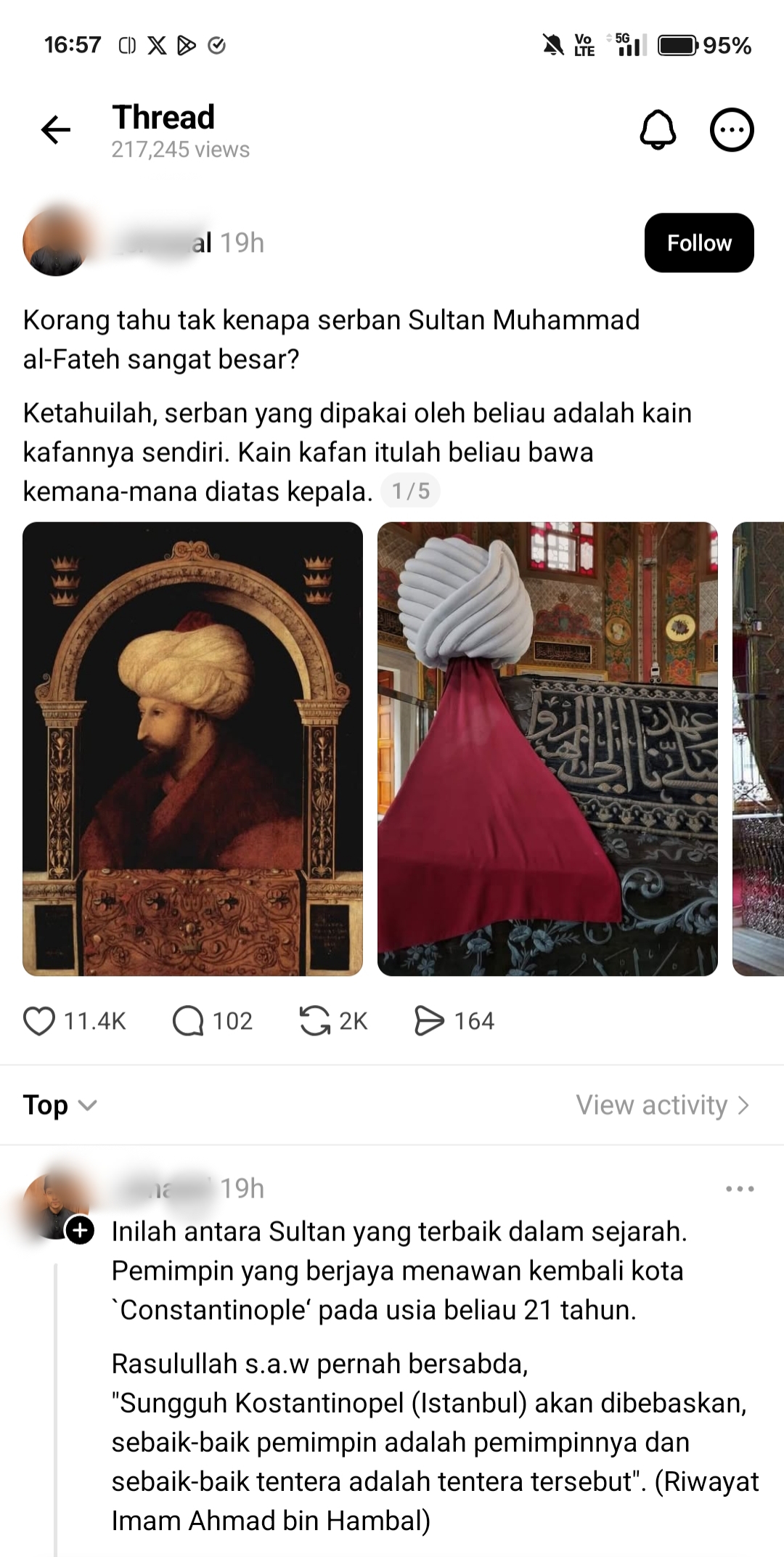784x1557 pixels.
Task: Open the white turban tomb photo
Action: (547, 748)
